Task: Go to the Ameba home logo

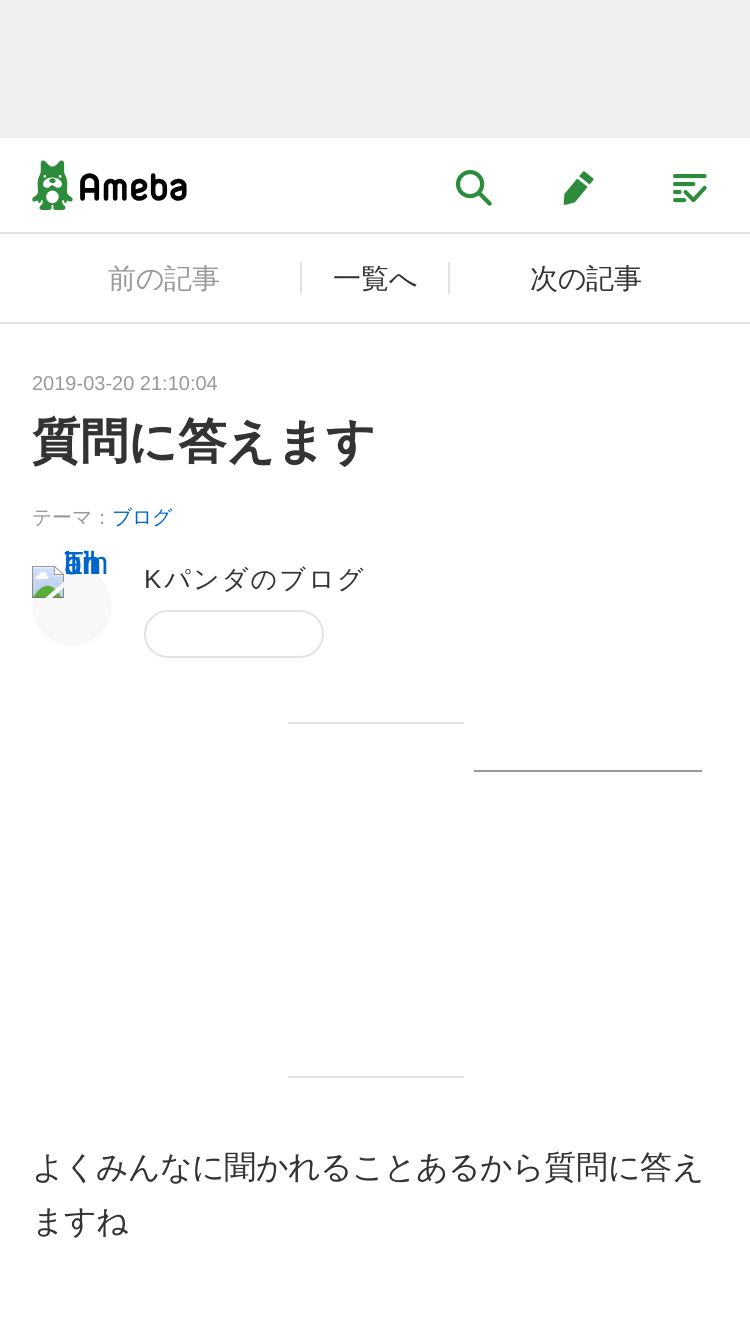Action: [x=110, y=185]
